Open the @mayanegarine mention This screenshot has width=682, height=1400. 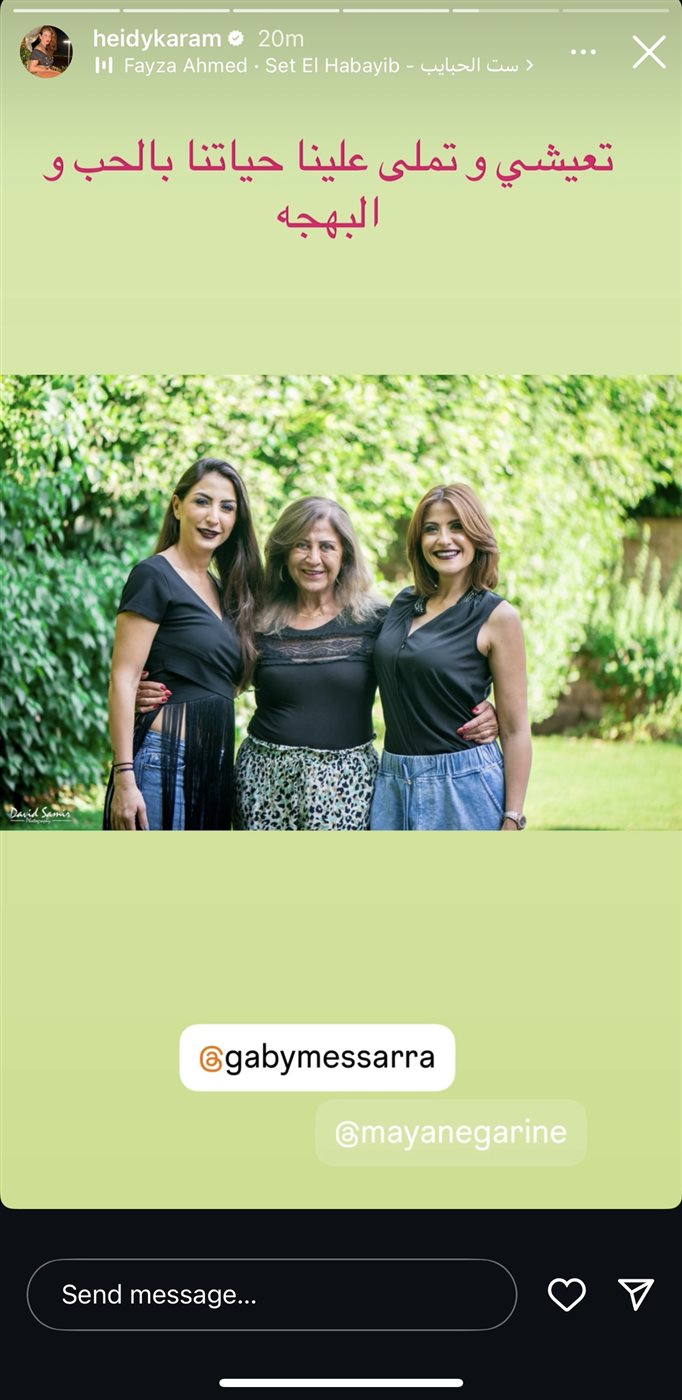(x=451, y=1133)
